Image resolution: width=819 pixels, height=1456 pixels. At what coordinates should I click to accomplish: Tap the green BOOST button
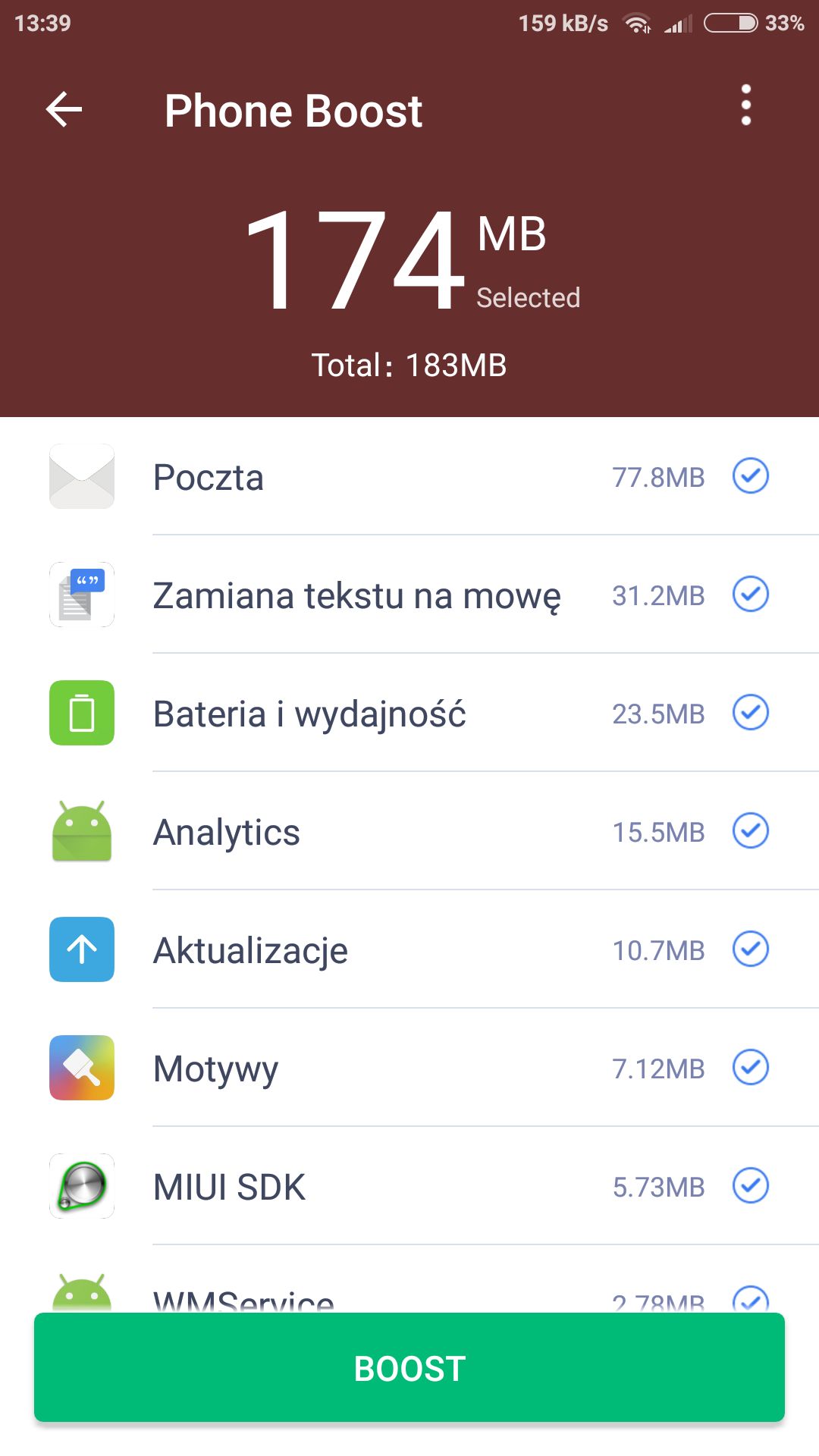[x=409, y=1367]
